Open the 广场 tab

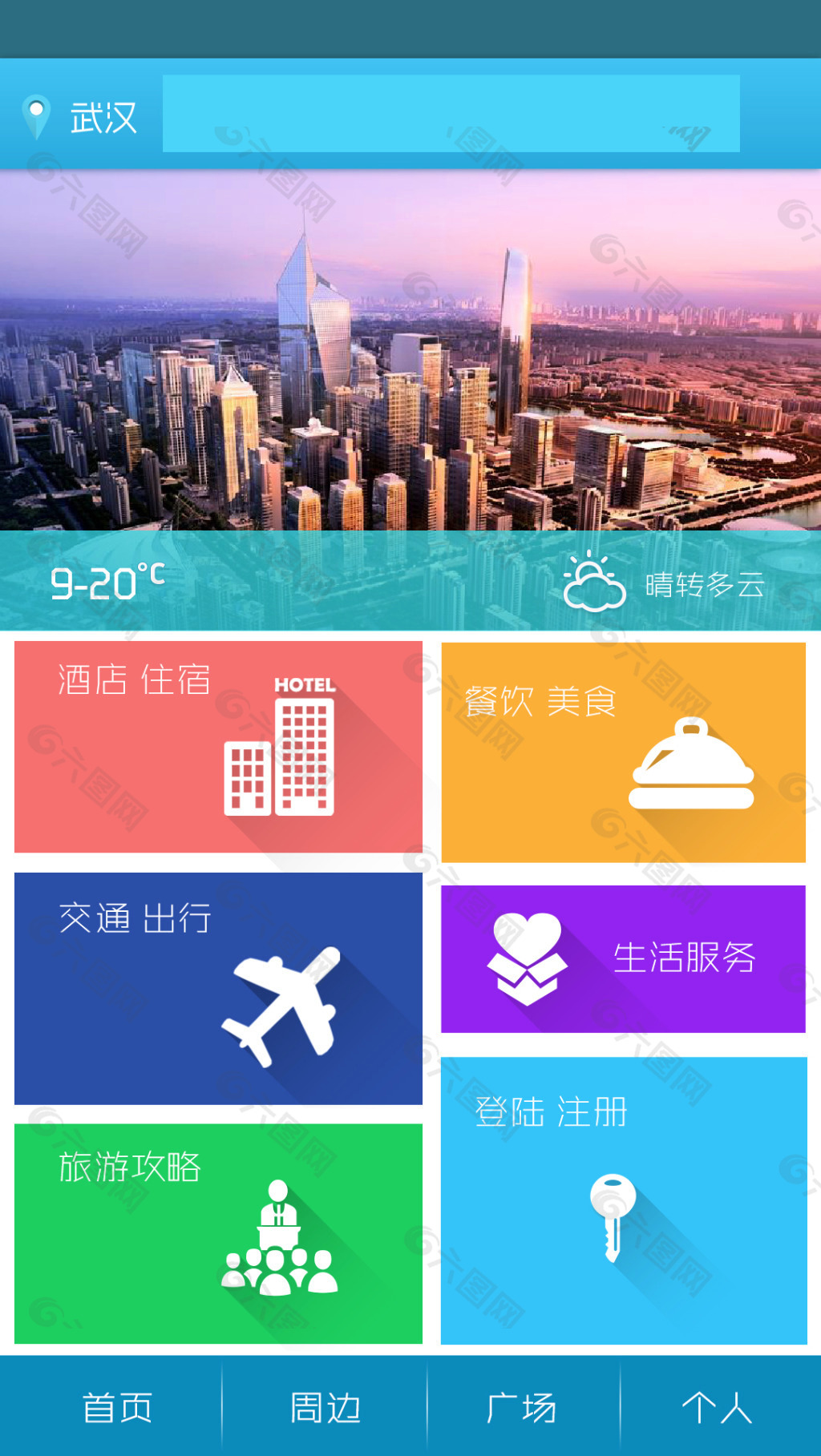(522, 1408)
